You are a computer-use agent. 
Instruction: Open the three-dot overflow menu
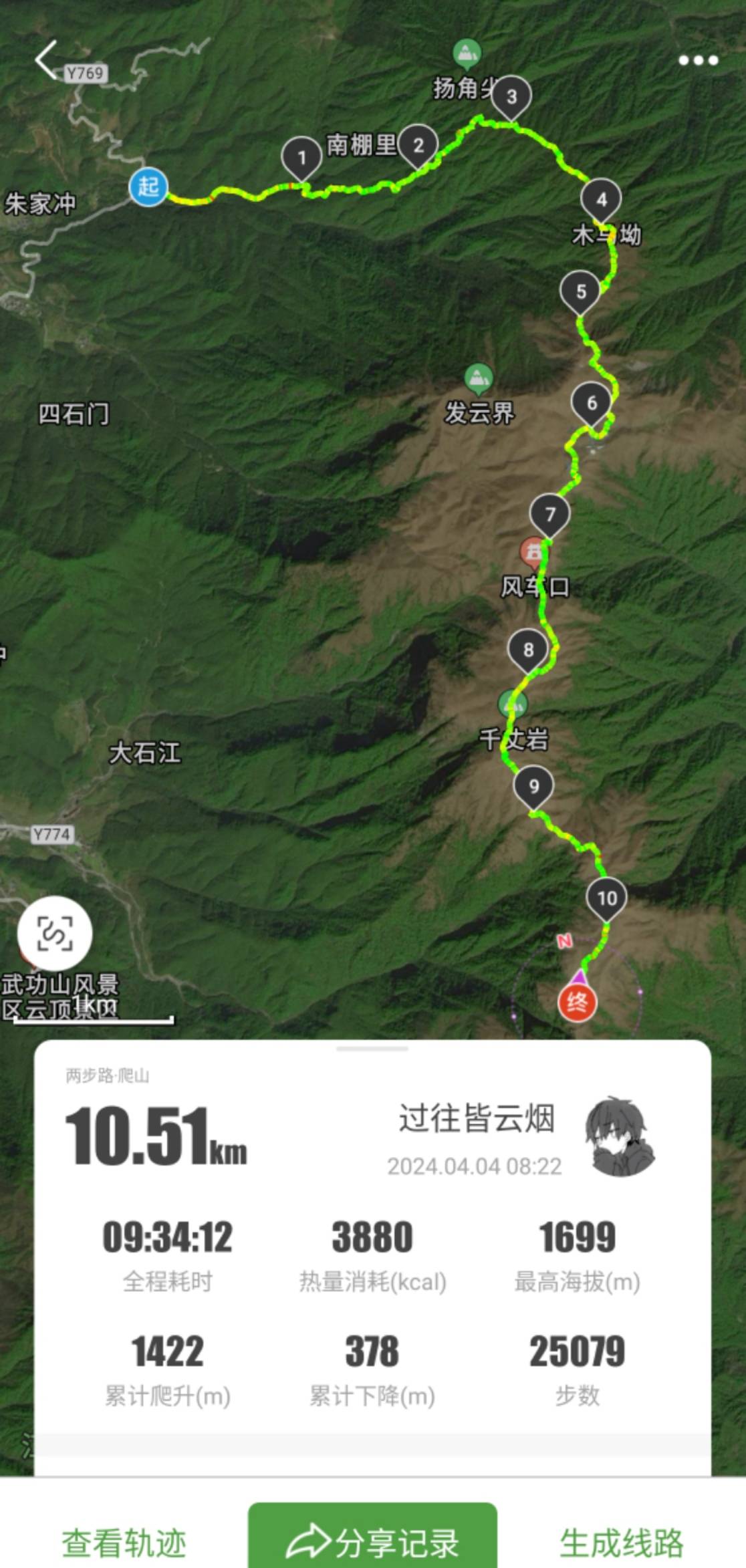[698, 60]
